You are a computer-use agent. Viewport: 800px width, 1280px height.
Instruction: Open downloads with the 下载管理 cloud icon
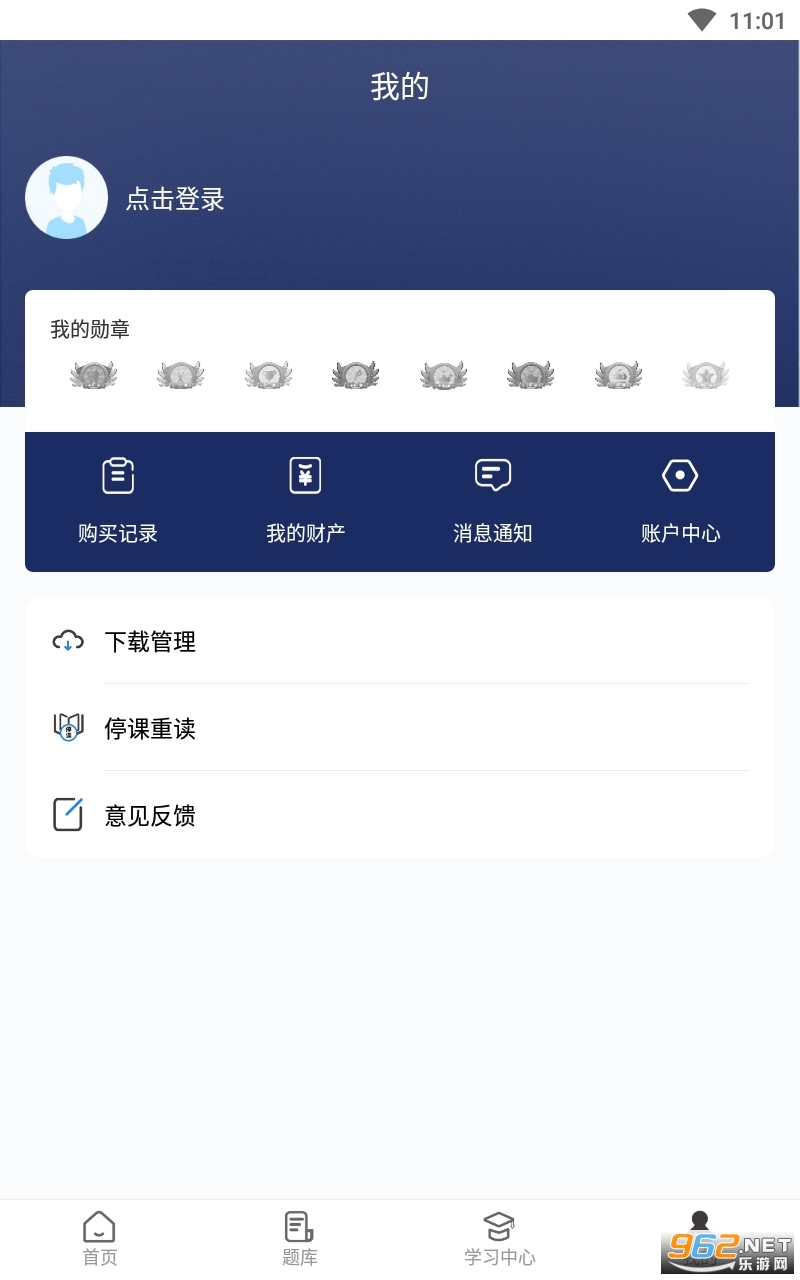pyautogui.click(x=66, y=641)
